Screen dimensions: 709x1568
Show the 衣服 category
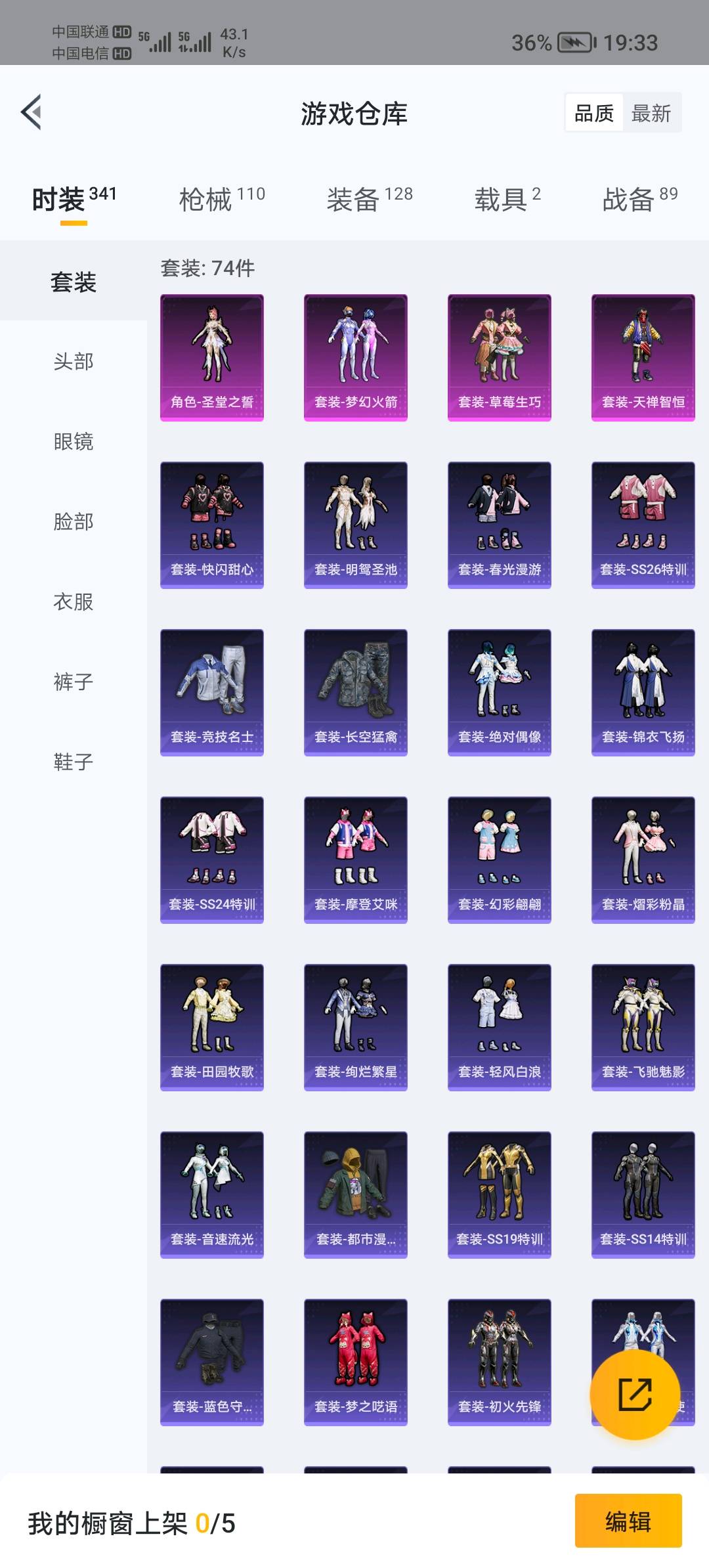click(74, 601)
